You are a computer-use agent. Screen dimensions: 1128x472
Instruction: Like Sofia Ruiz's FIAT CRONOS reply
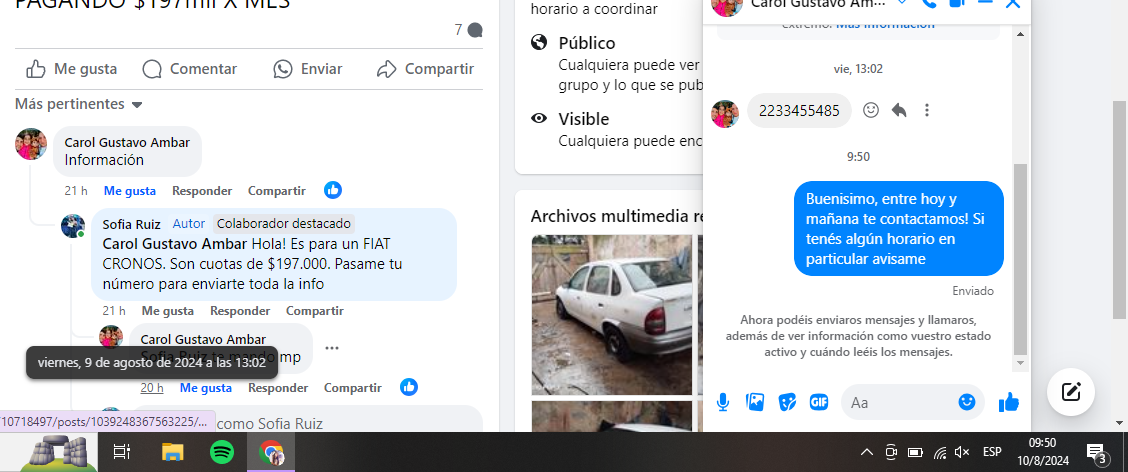(x=167, y=311)
